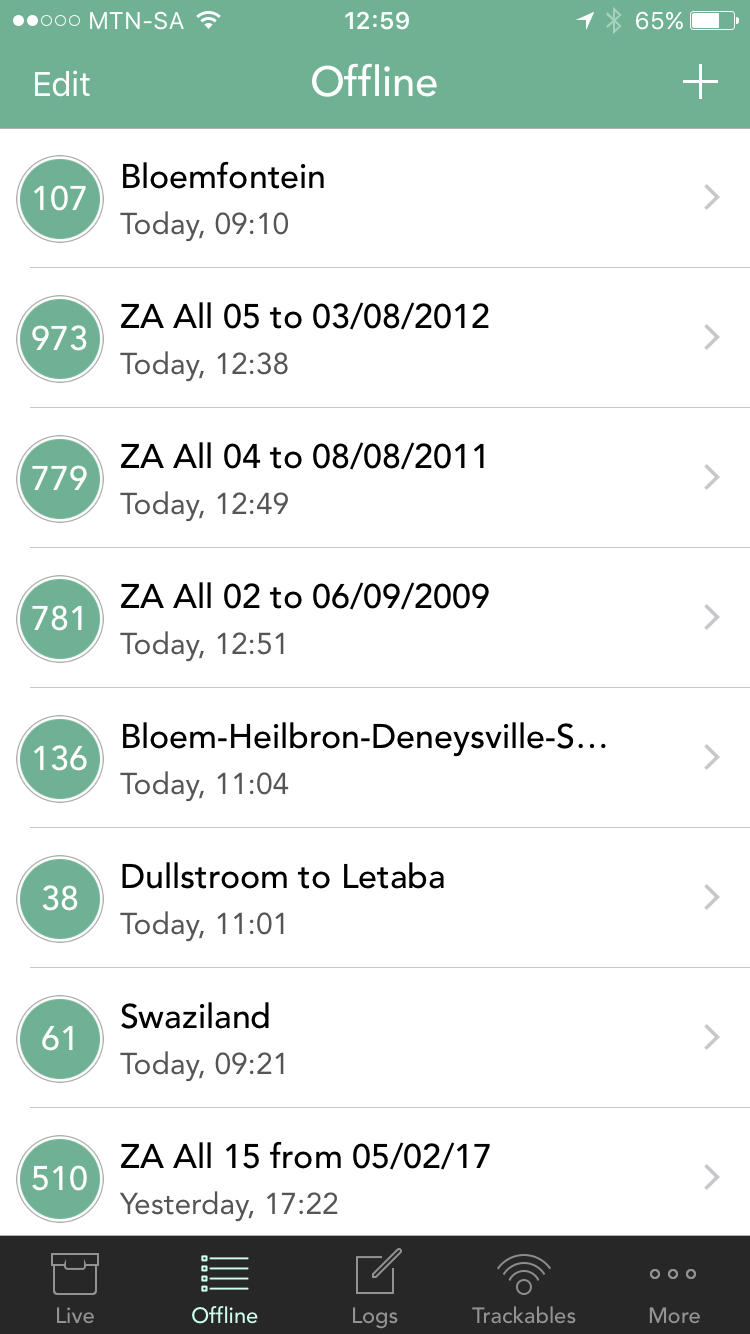This screenshot has width=750, height=1334.
Task: Open ZA All 05 to 03/08/2012
Action: click(x=375, y=338)
